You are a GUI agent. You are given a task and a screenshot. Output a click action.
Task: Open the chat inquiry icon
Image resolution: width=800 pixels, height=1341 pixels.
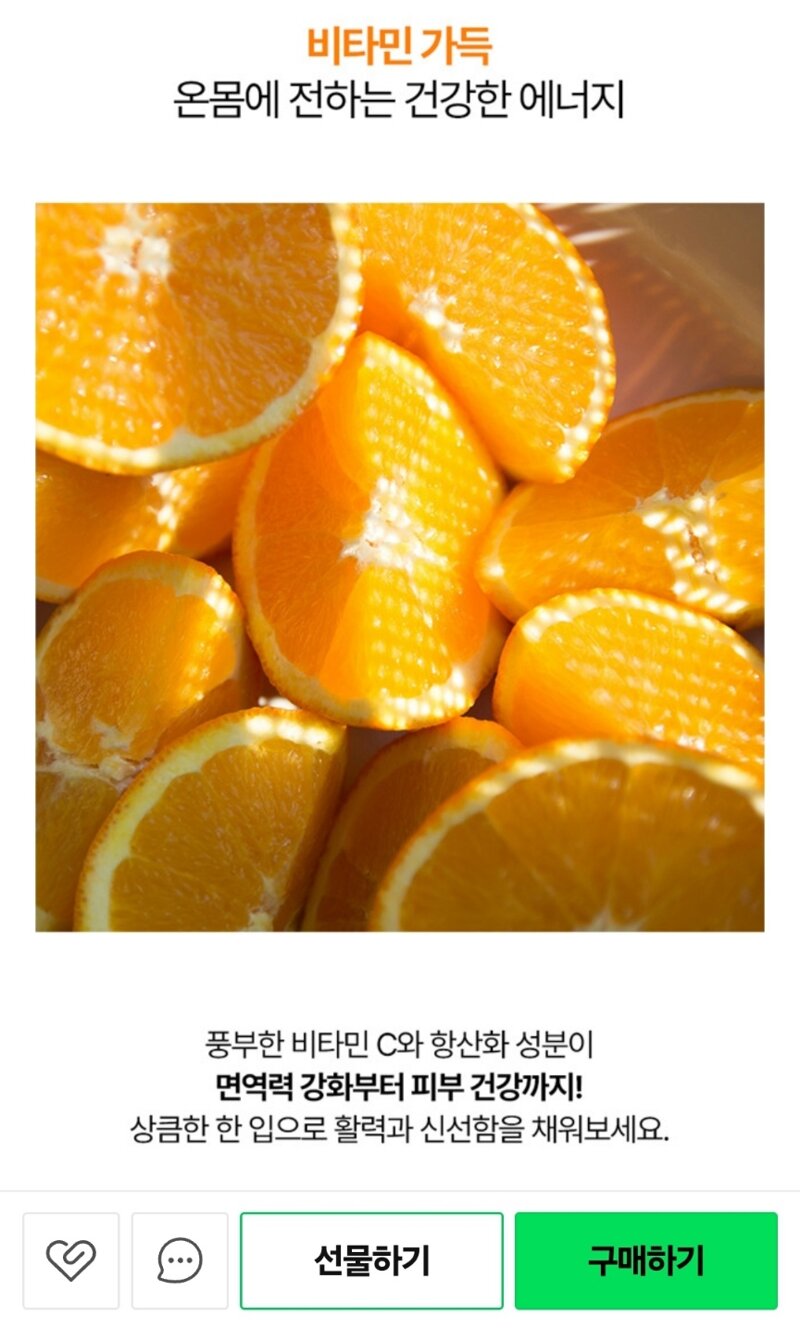(180, 1261)
